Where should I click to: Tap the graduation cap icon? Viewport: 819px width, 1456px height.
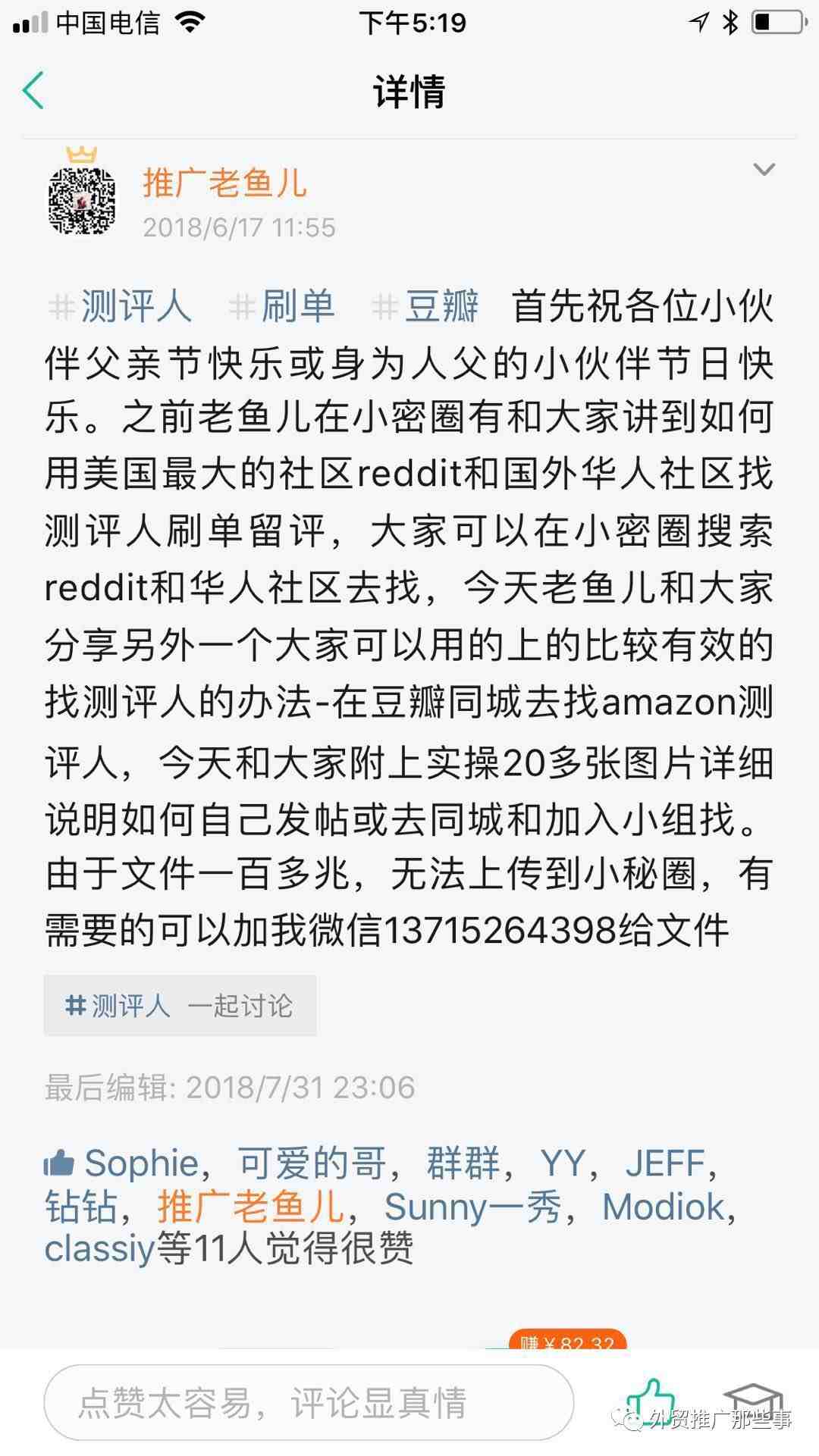tap(752, 1401)
